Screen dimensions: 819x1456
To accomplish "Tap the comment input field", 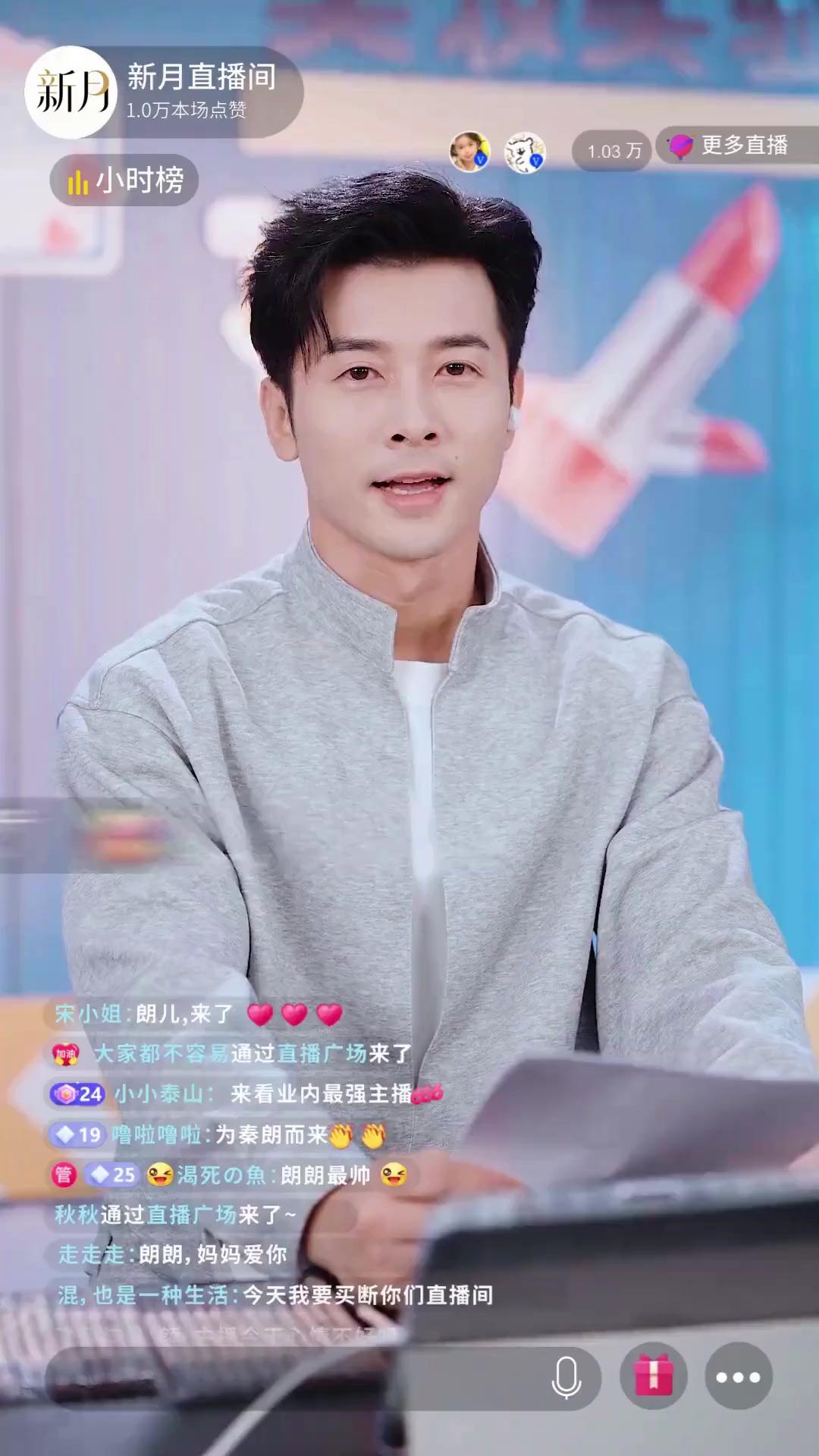I will (288, 1377).
